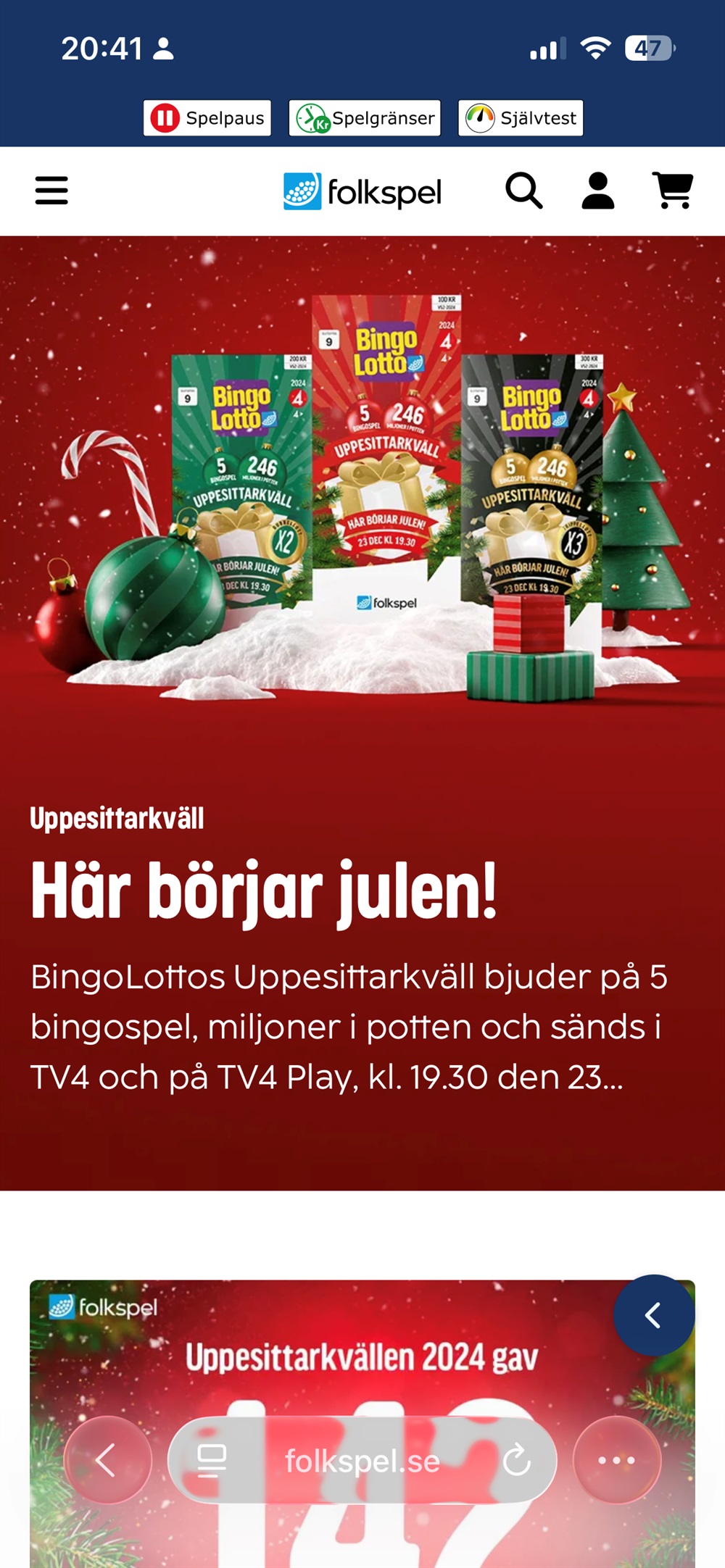The height and width of the screenshot is (1568, 725).
Task: Open the Spelpaus link
Action: click(207, 118)
